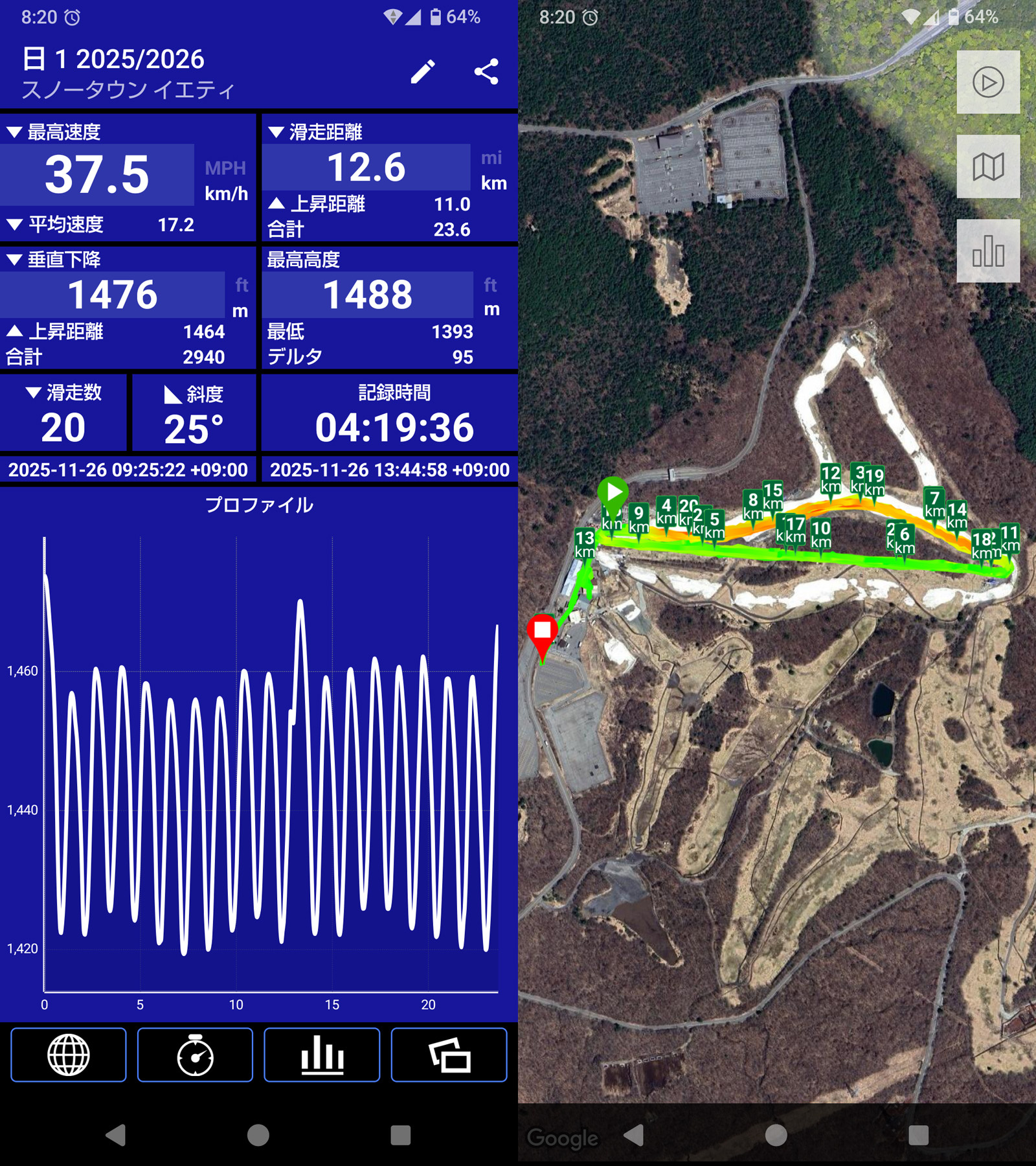1036x1166 pixels.
Task: Tap the red stop marker on map
Action: (542, 631)
